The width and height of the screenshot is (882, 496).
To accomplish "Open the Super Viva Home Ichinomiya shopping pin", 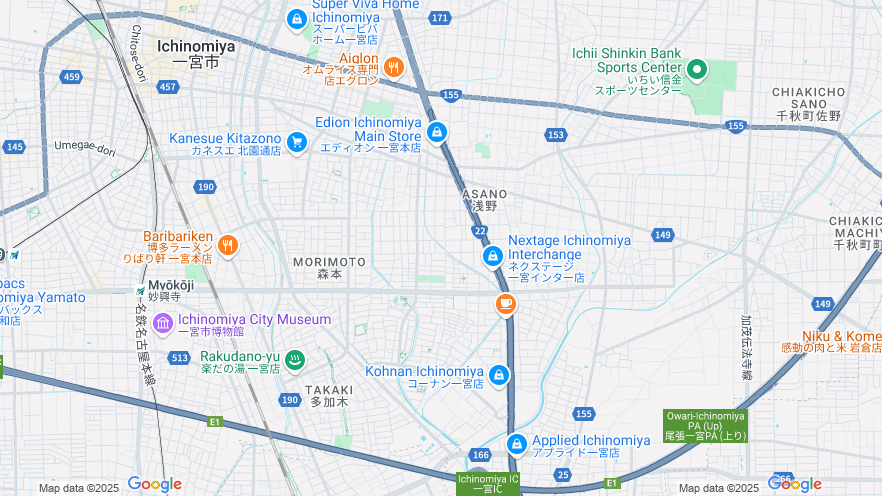I will (296, 19).
